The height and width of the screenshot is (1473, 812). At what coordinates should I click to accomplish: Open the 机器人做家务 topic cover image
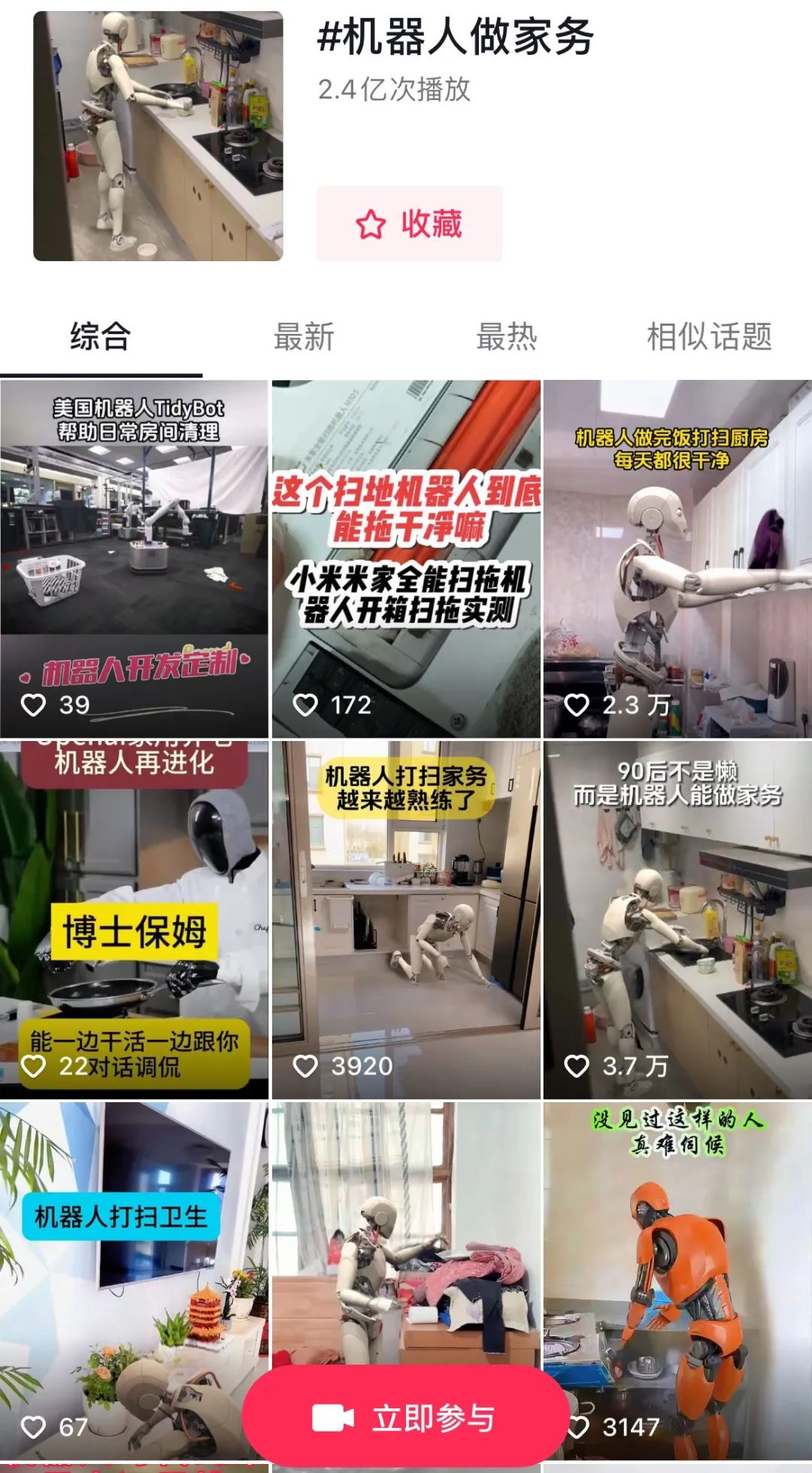point(158,136)
